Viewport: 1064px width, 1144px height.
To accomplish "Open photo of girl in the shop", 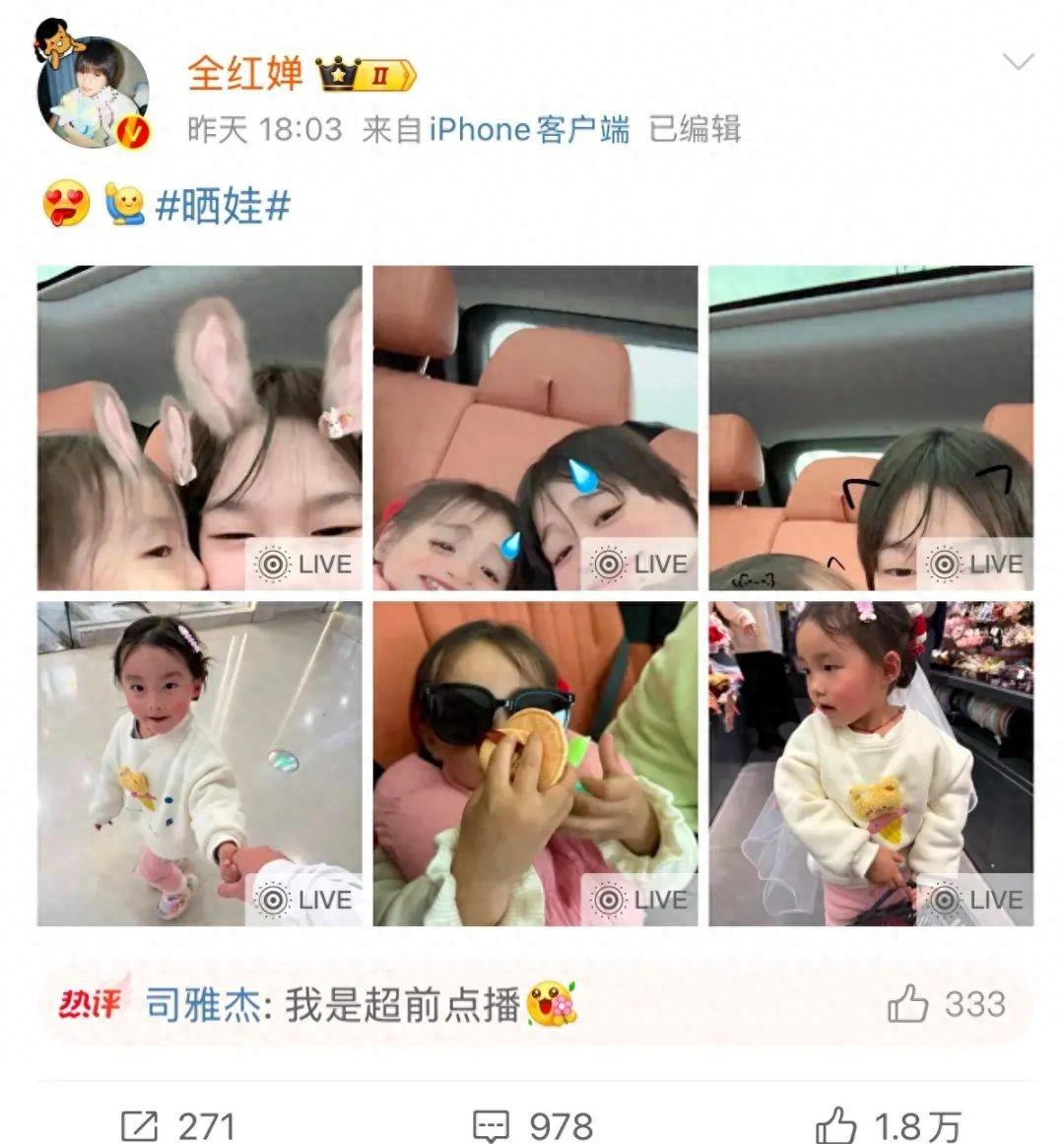I will [871, 764].
